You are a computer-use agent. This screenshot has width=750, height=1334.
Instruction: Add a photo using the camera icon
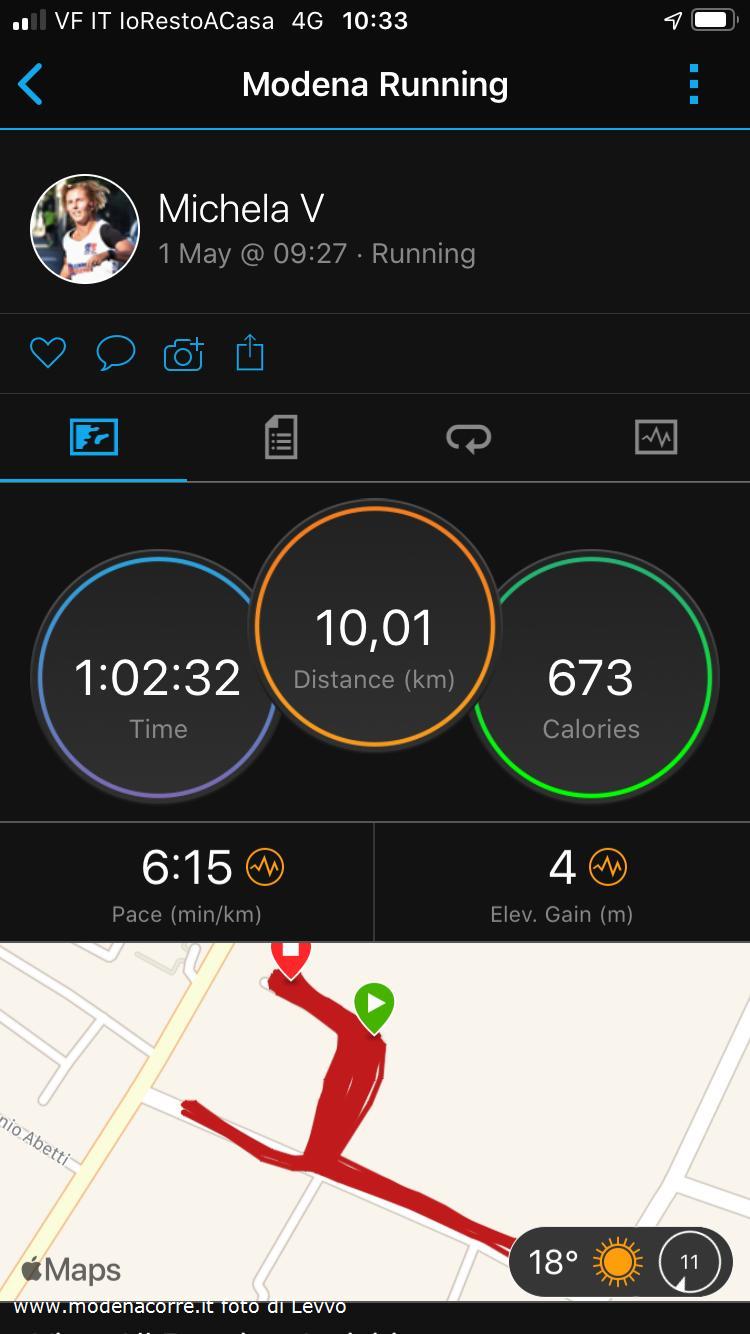click(183, 353)
